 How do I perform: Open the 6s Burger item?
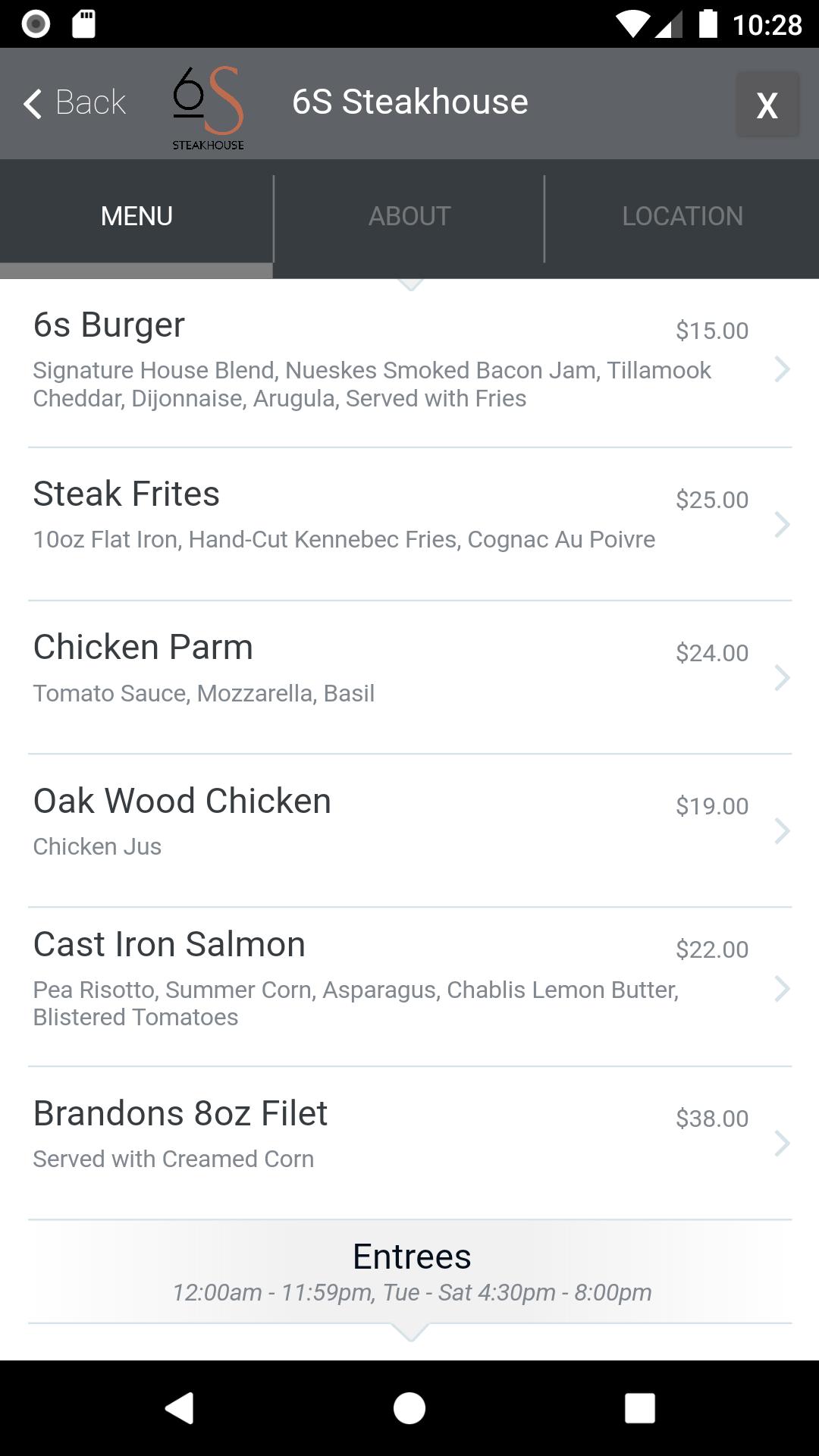pyautogui.click(x=409, y=363)
